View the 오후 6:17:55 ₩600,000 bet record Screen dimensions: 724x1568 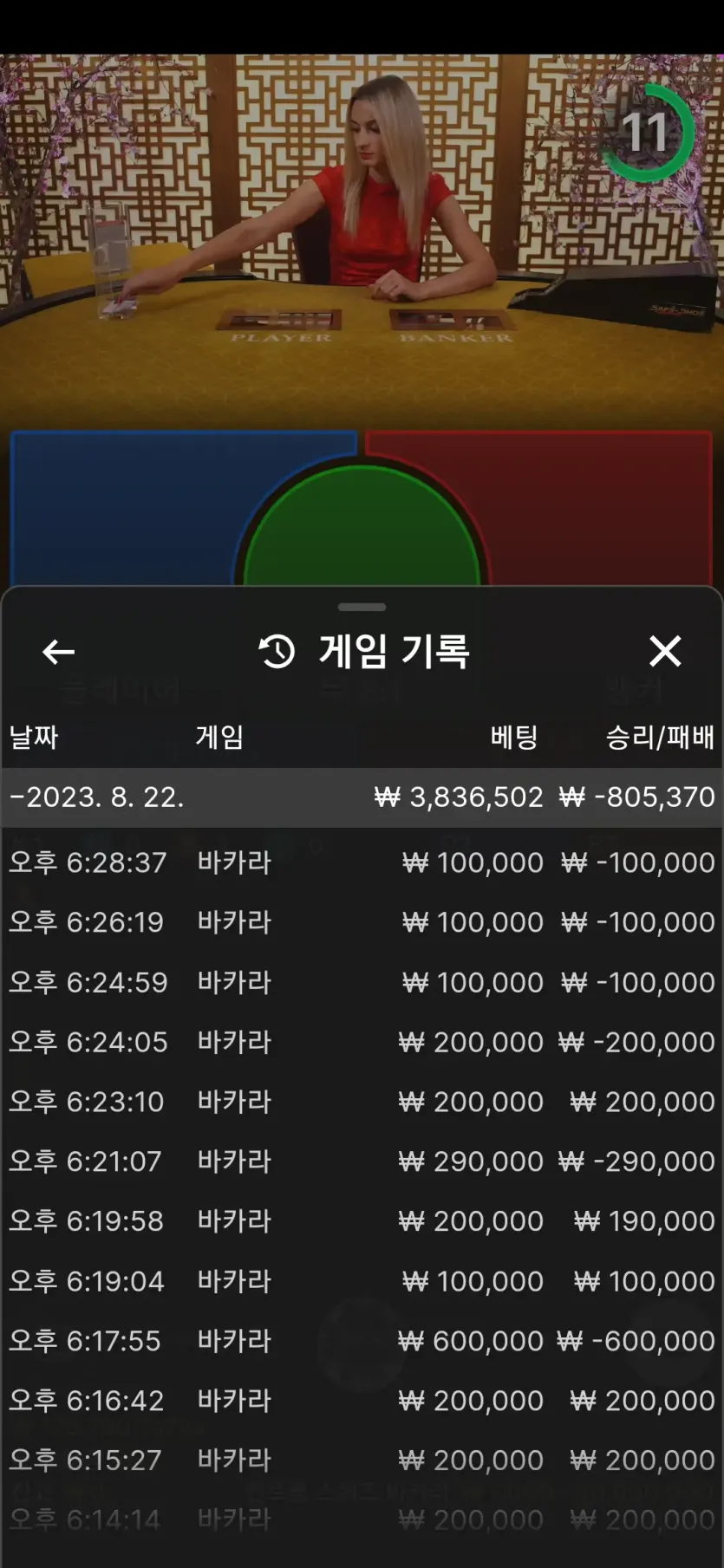(x=362, y=1341)
